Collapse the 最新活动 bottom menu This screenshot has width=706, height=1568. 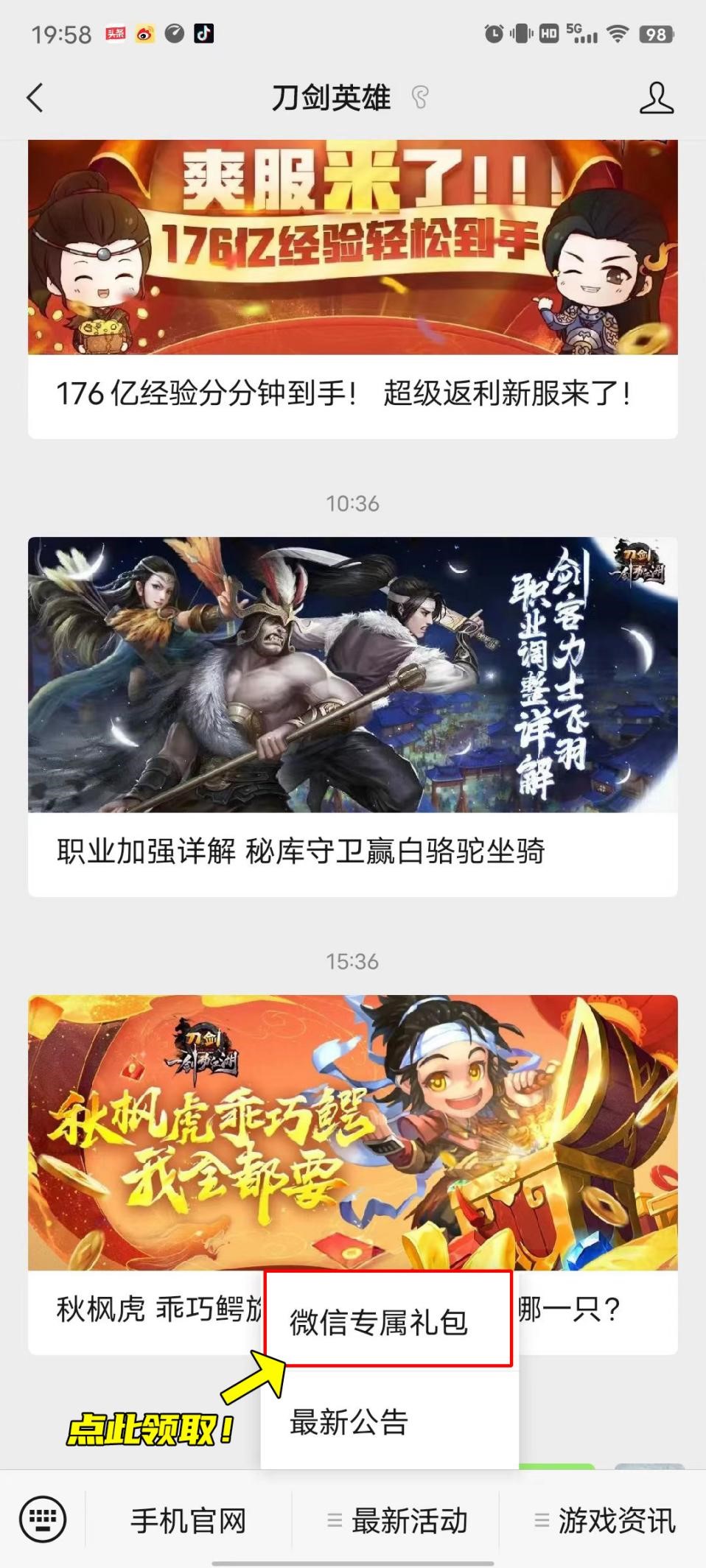(398, 1520)
